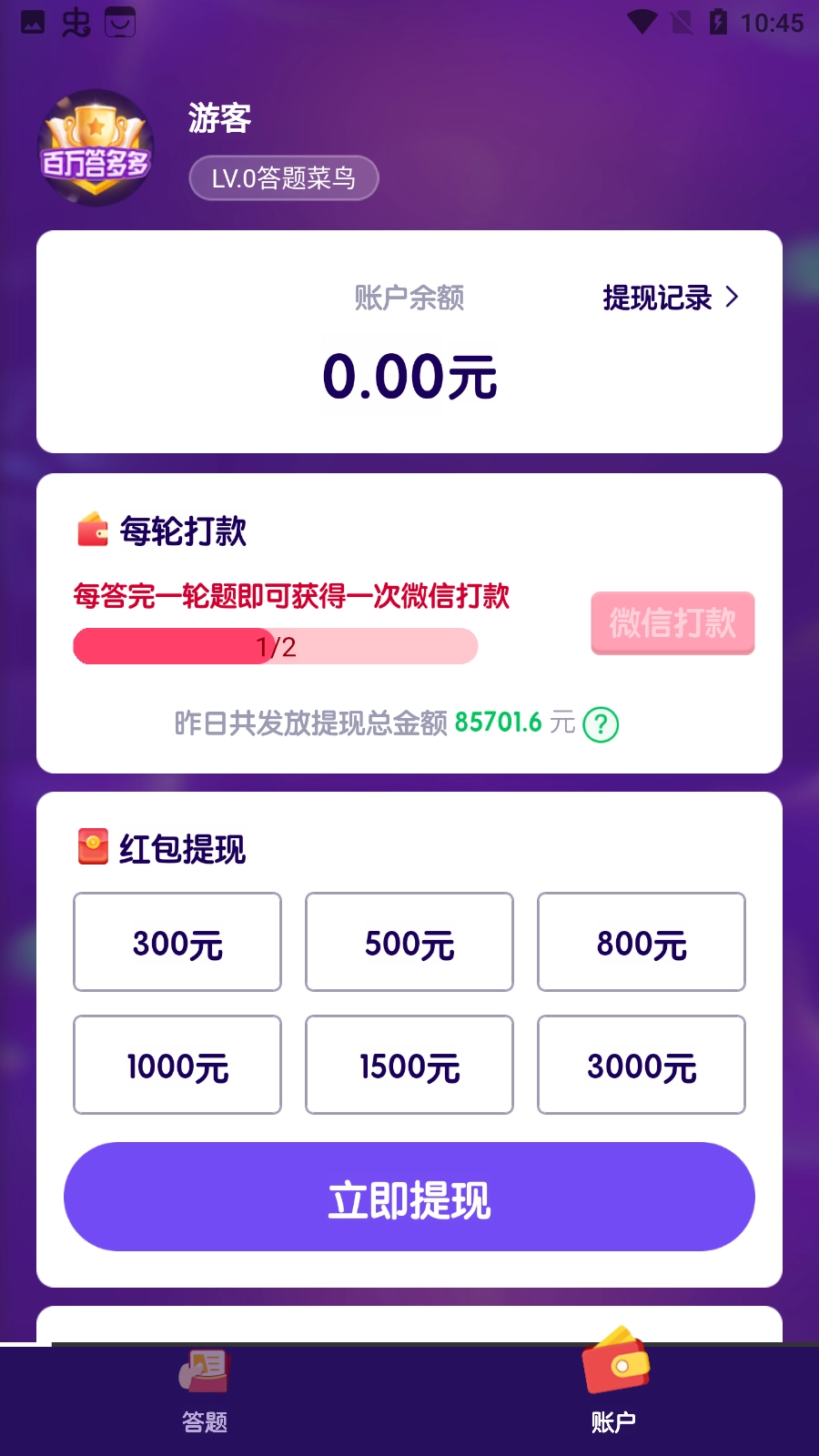Select the 1500元 withdrawal amount
The width and height of the screenshot is (819, 1456).
coord(409,1065)
